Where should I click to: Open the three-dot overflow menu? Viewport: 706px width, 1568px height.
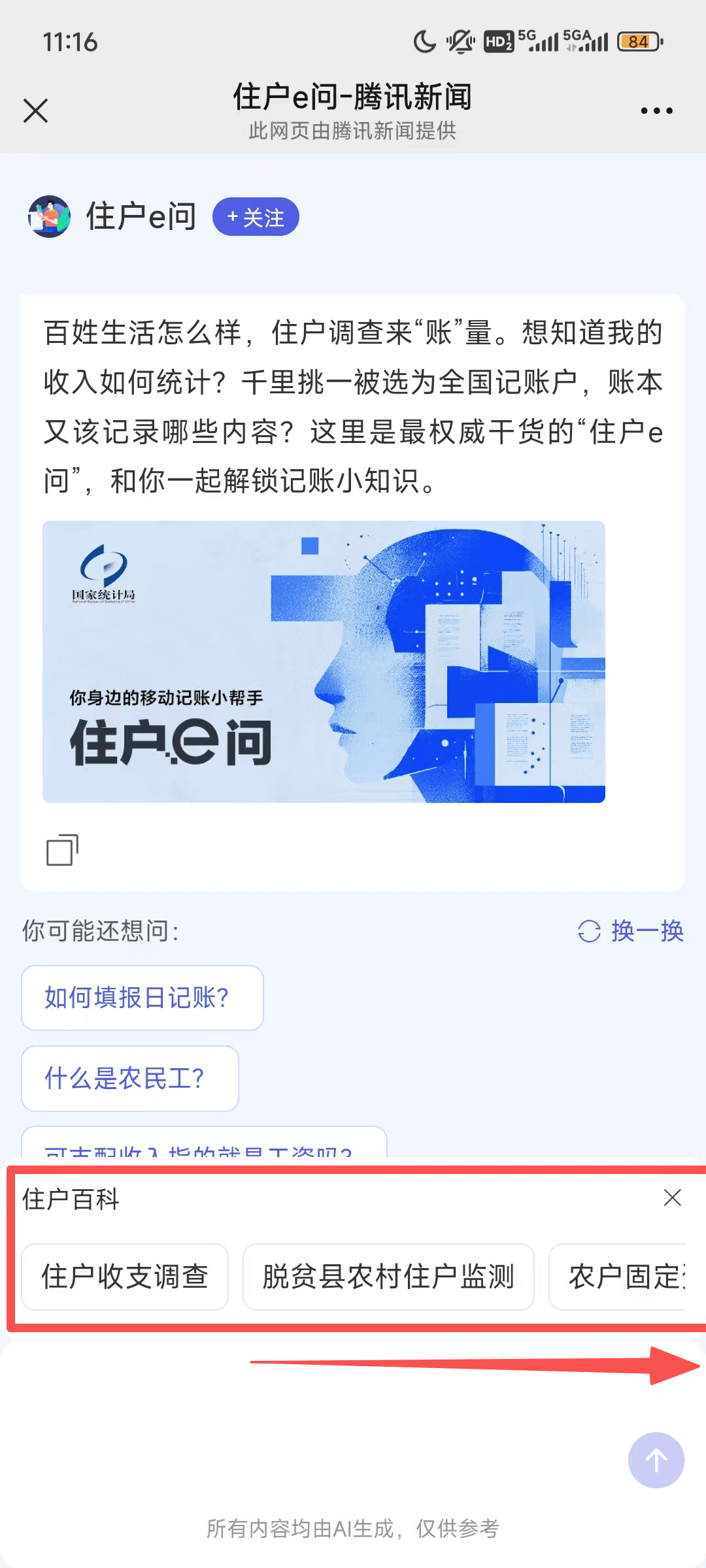pyautogui.click(x=656, y=110)
